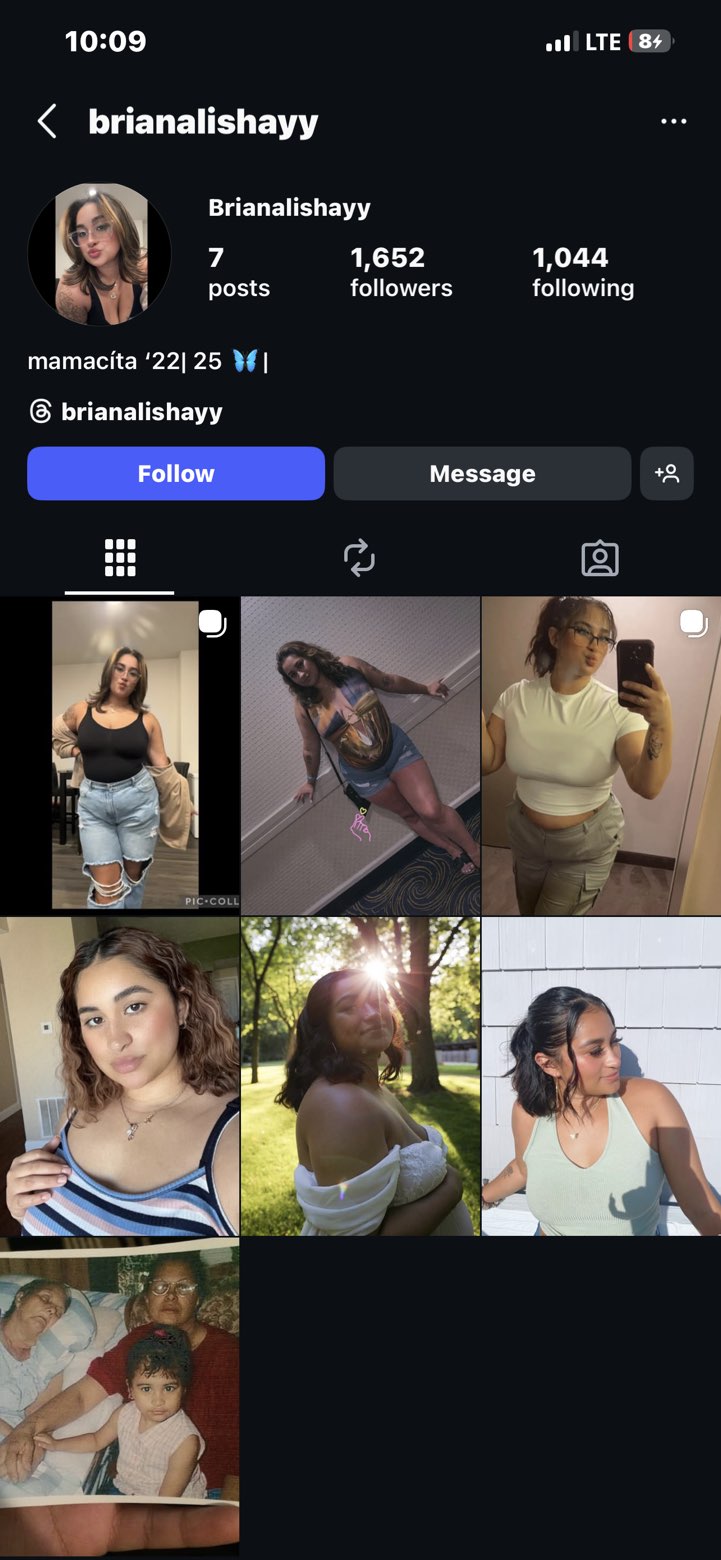Open the post with the green tank top
The width and height of the screenshot is (721, 1560).
coord(601,1076)
